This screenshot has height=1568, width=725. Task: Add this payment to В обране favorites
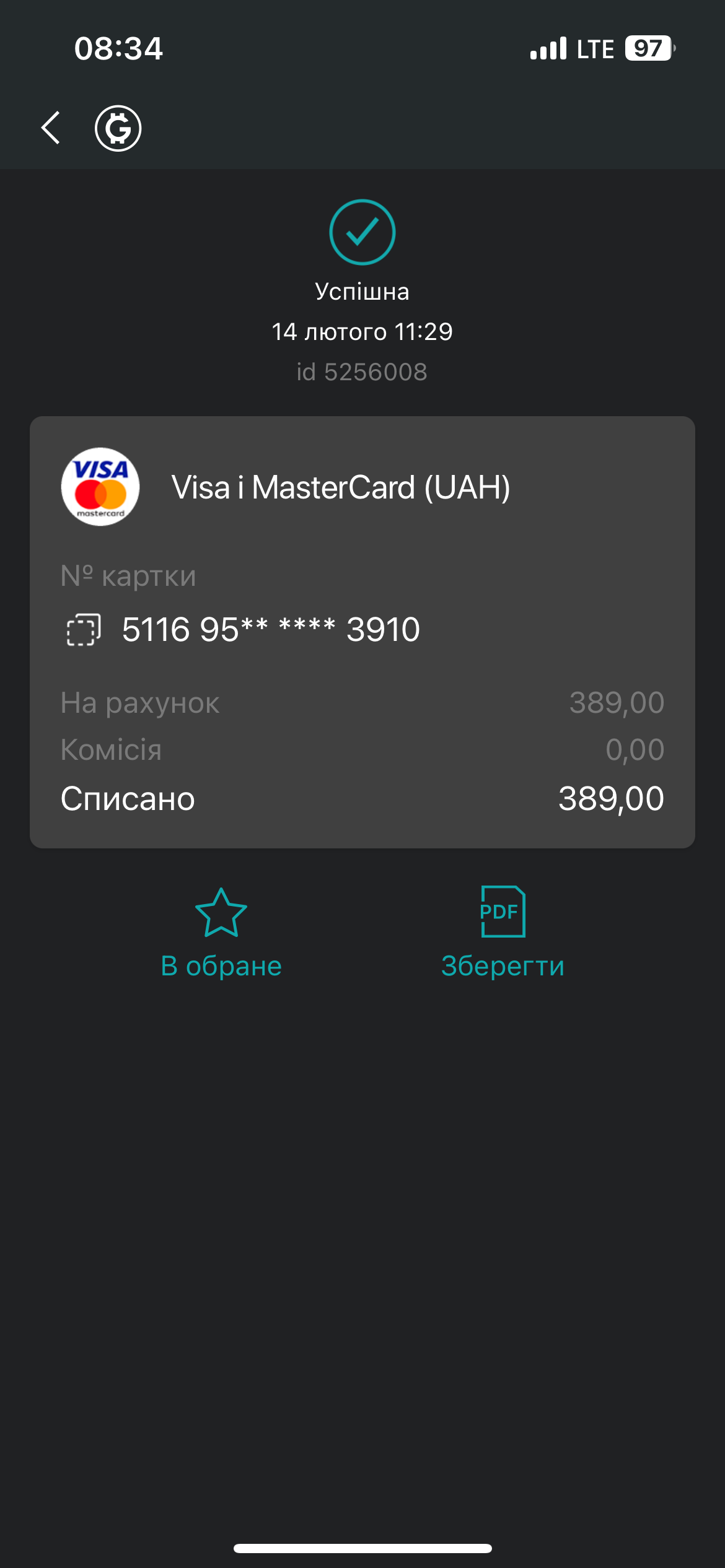pyautogui.click(x=221, y=933)
